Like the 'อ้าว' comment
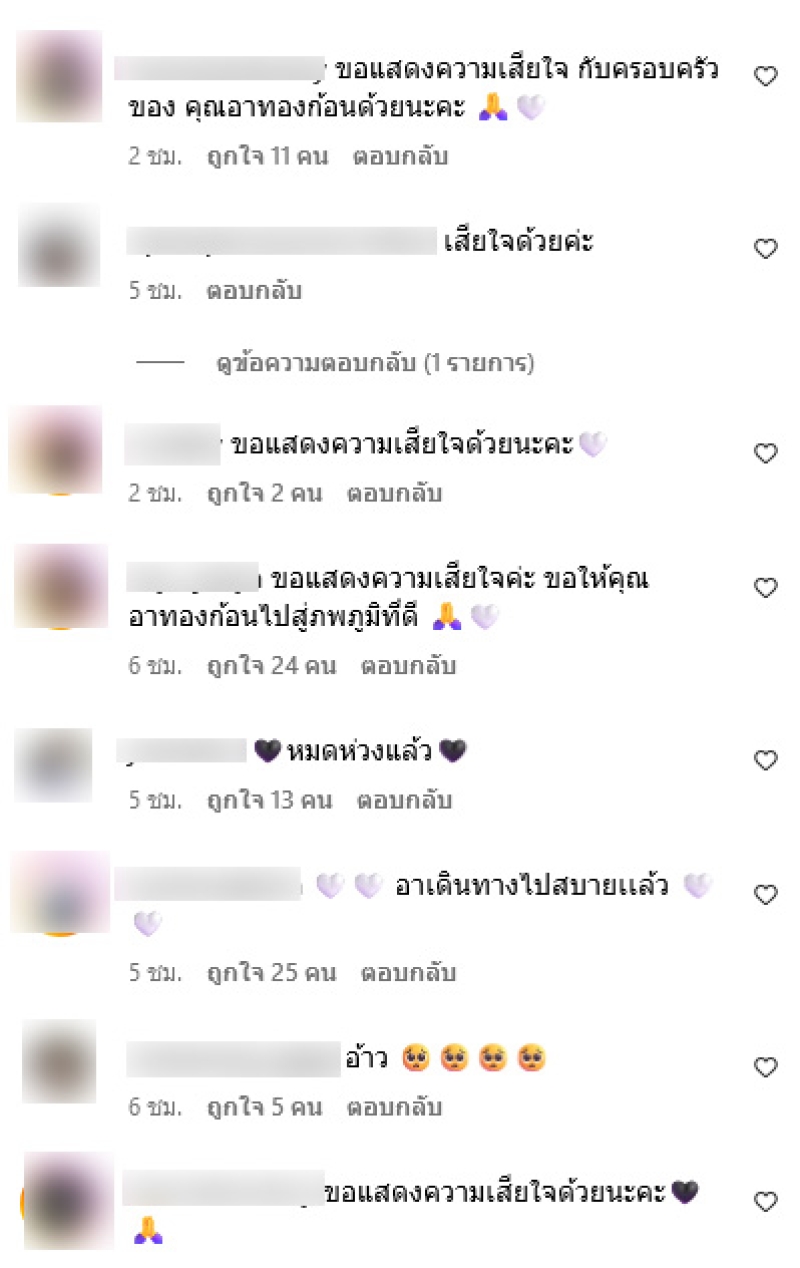This screenshot has height=1268, width=800. [765, 1068]
